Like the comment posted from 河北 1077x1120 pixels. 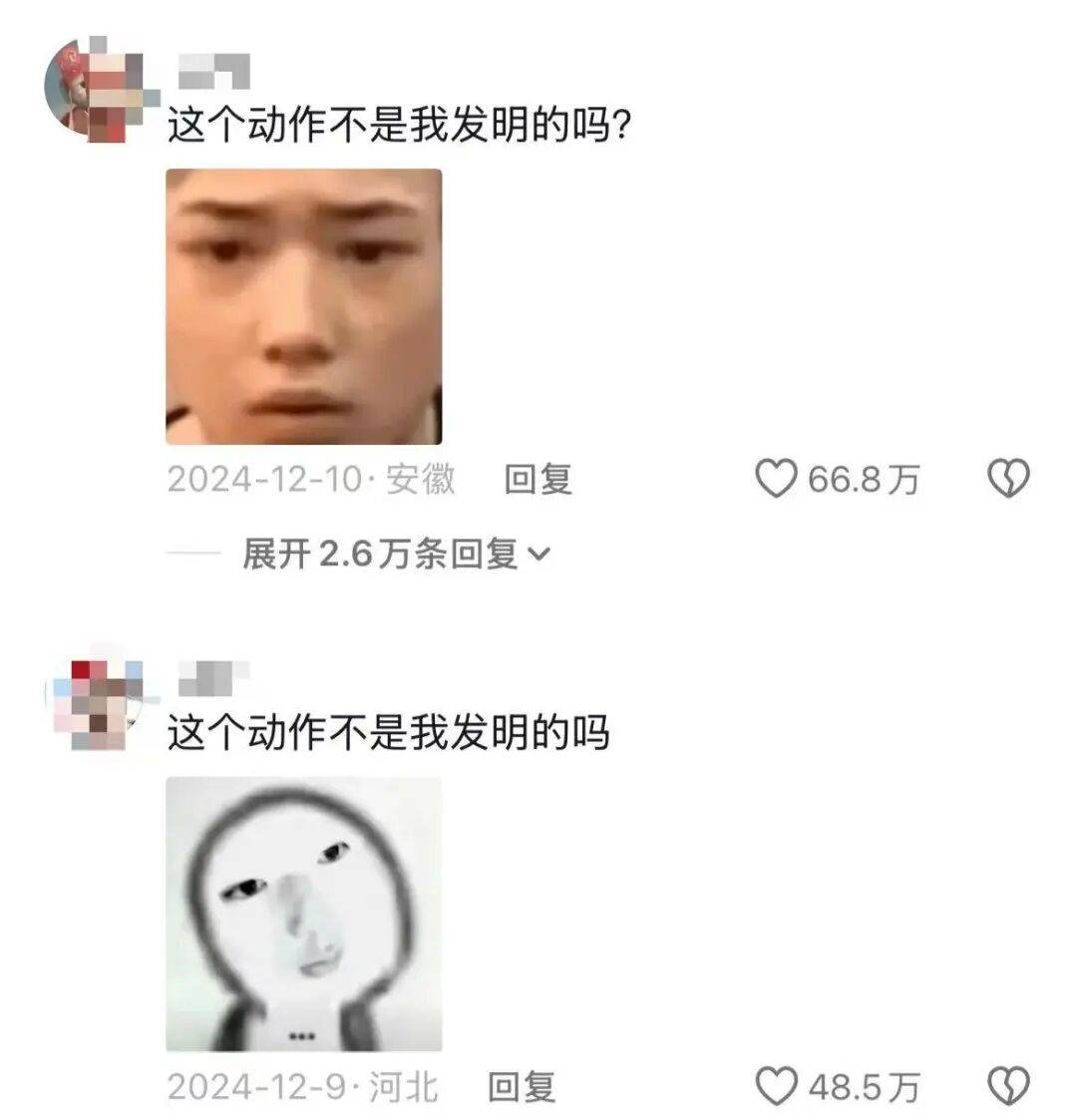776,1085
